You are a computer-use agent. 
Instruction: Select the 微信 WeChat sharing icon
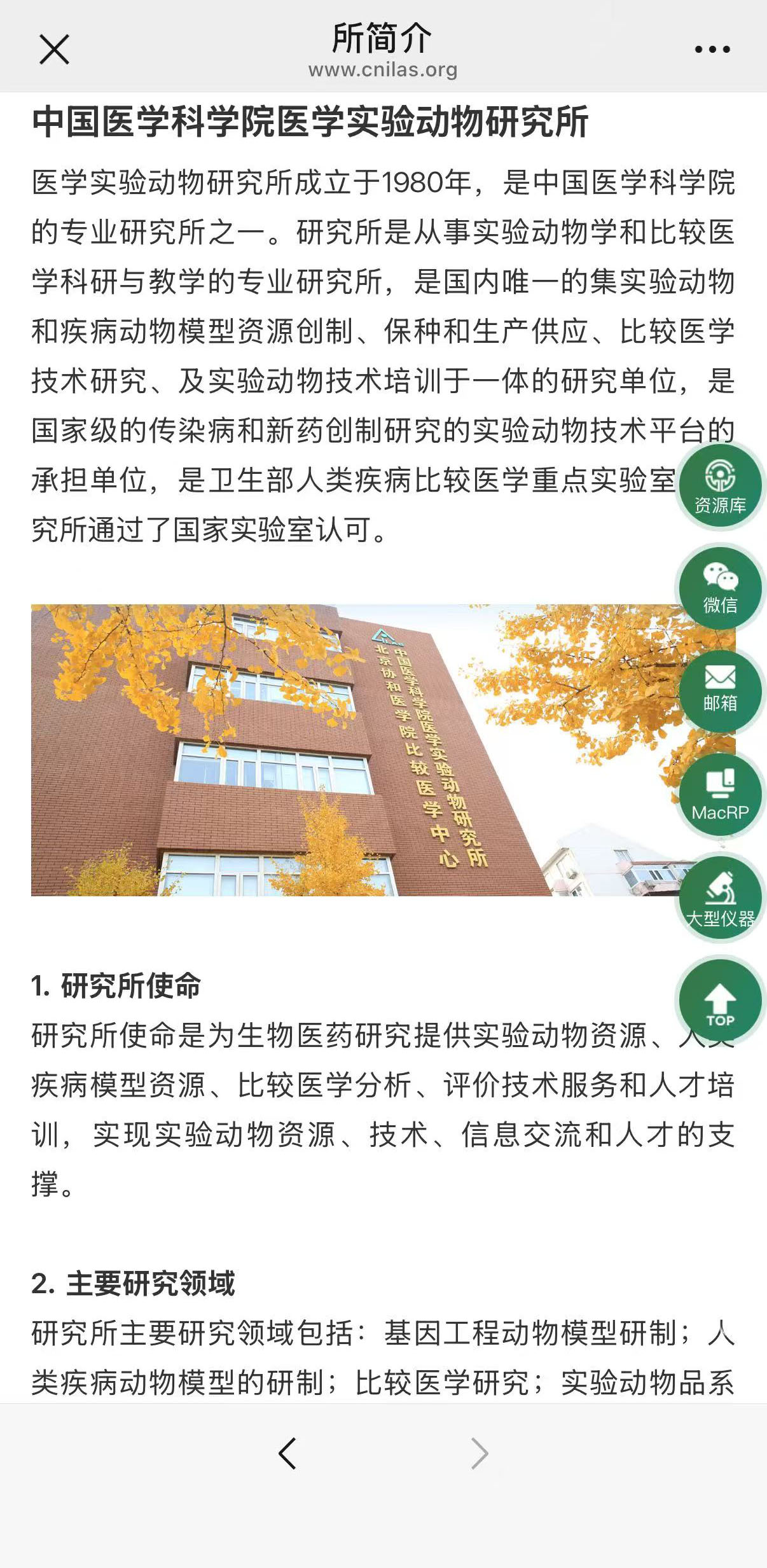(x=719, y=590)
